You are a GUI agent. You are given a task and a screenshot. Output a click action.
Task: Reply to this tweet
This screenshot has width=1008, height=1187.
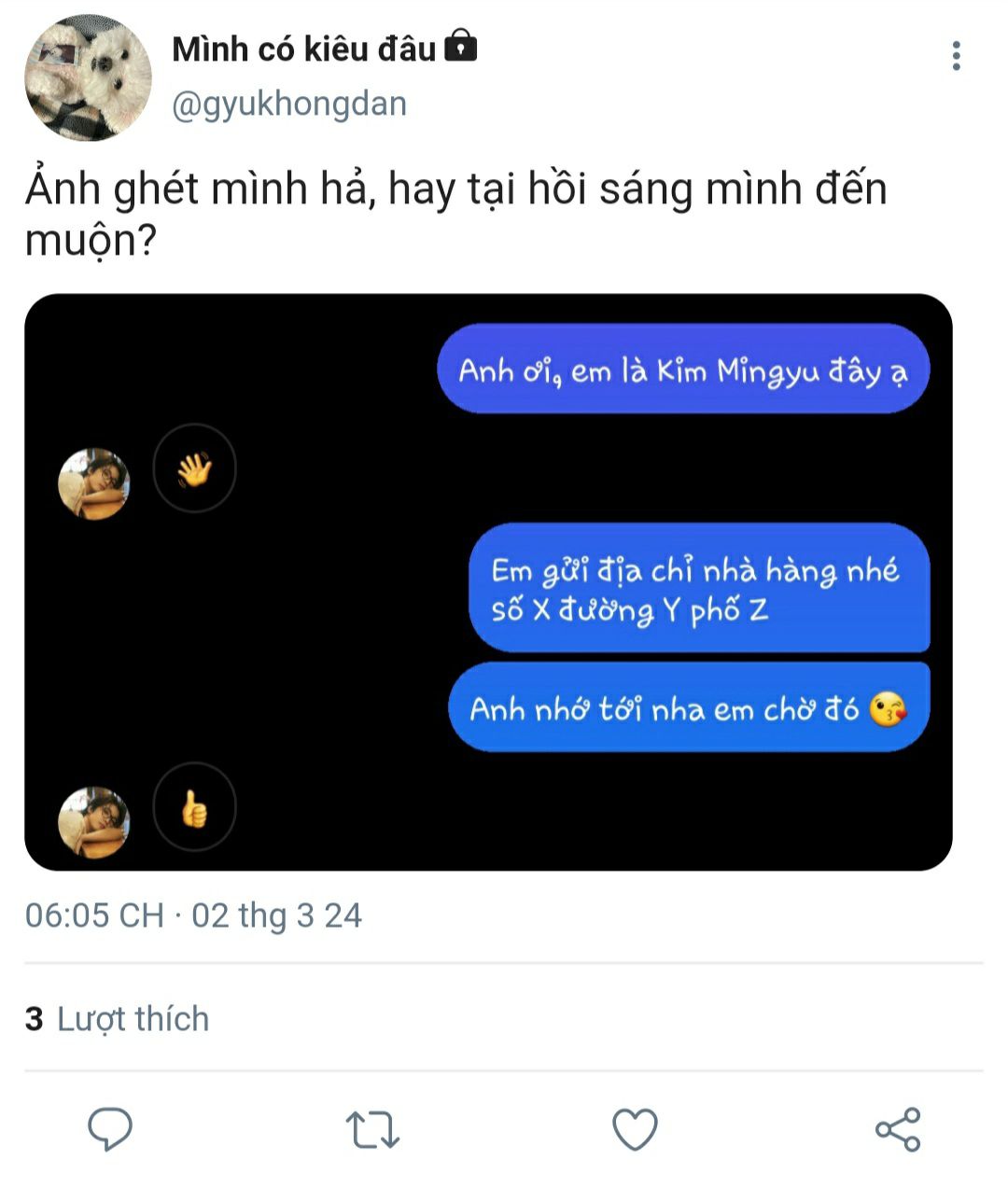[x=111, y=1129]
